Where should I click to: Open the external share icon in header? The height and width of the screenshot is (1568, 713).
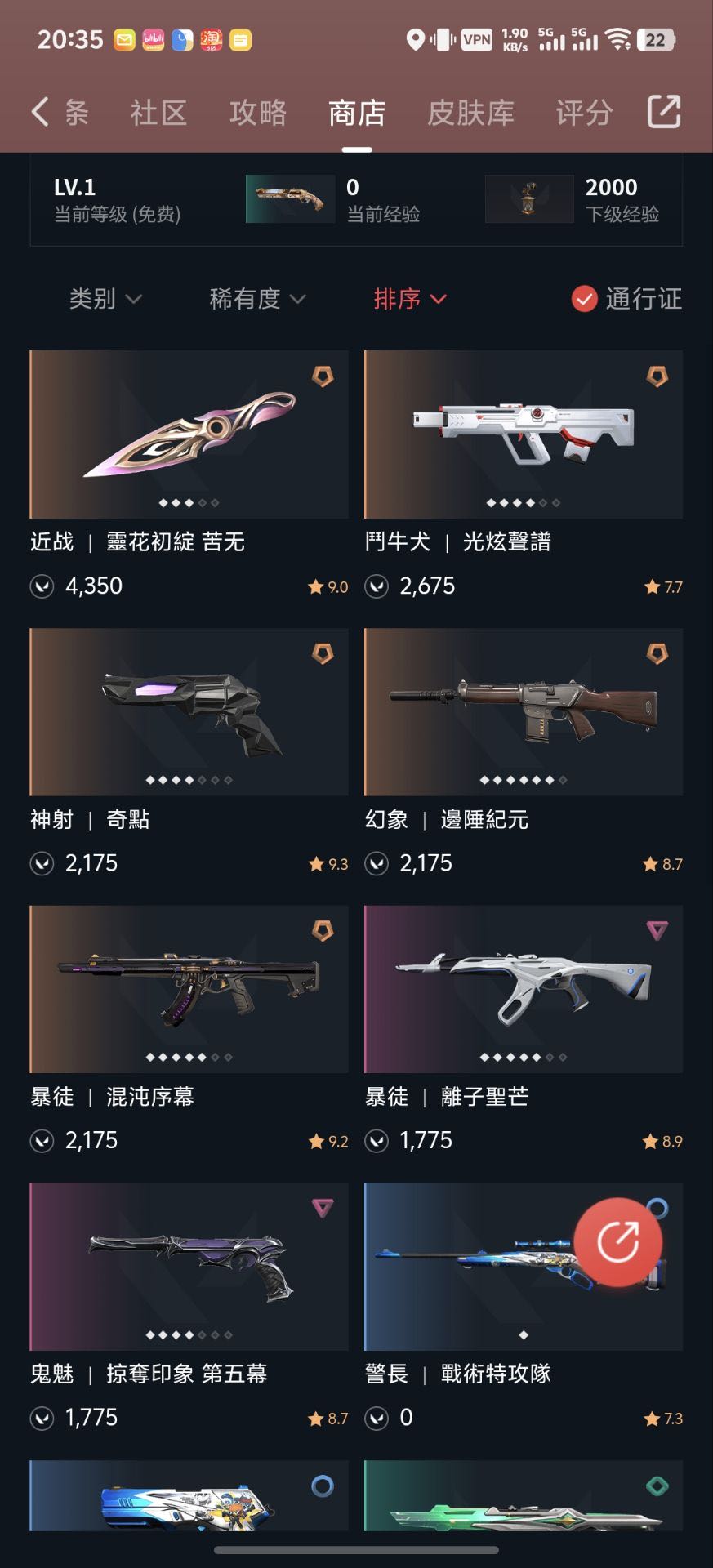[x=663, y=112]
